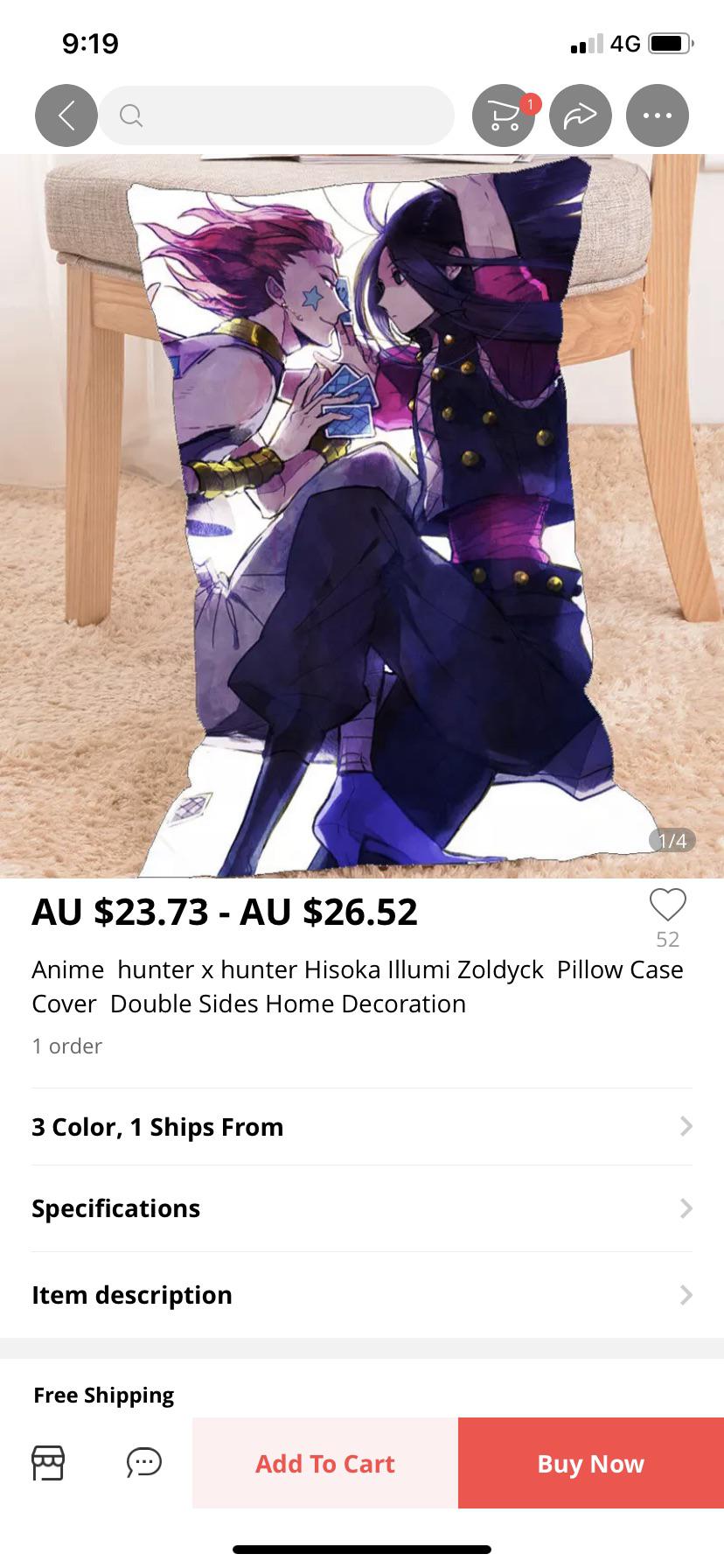The height and width of the screenshot is (1568, 724).
Task: Add To Cart
Action: [324, 1464]
